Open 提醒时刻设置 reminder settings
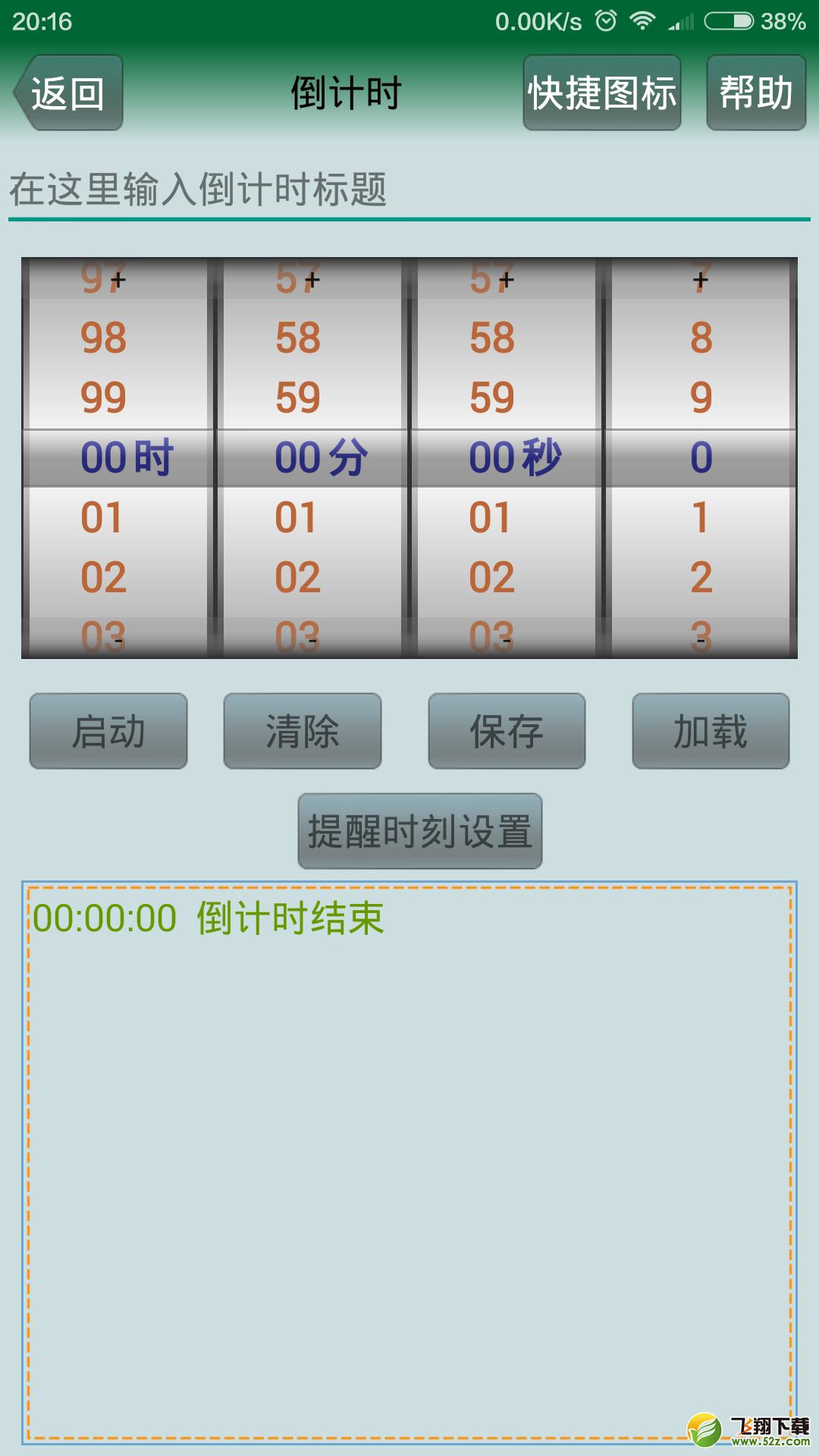Image resolution: width=819 pixels, height=1456 pixels. click(x=420, y=831)
